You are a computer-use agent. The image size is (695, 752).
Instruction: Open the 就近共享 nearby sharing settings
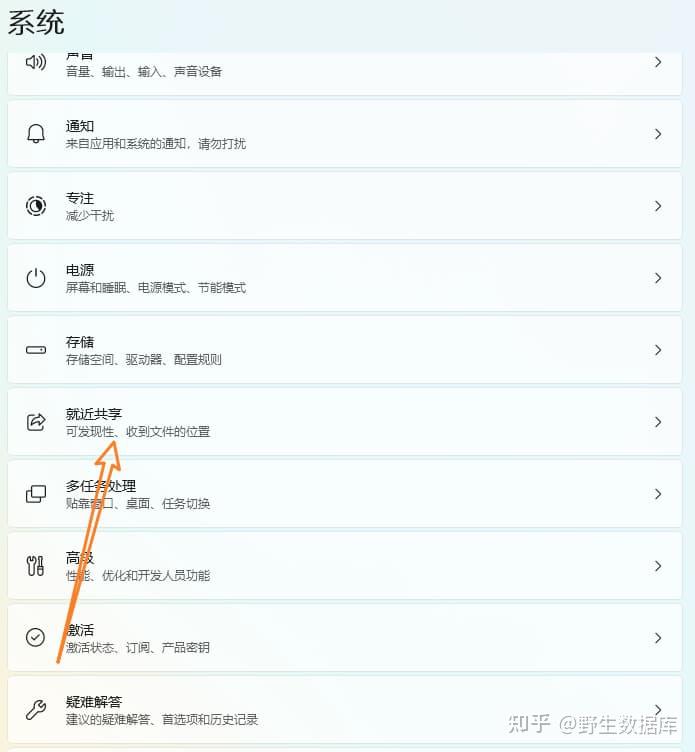pyautogui.click(x=344, y=422)
